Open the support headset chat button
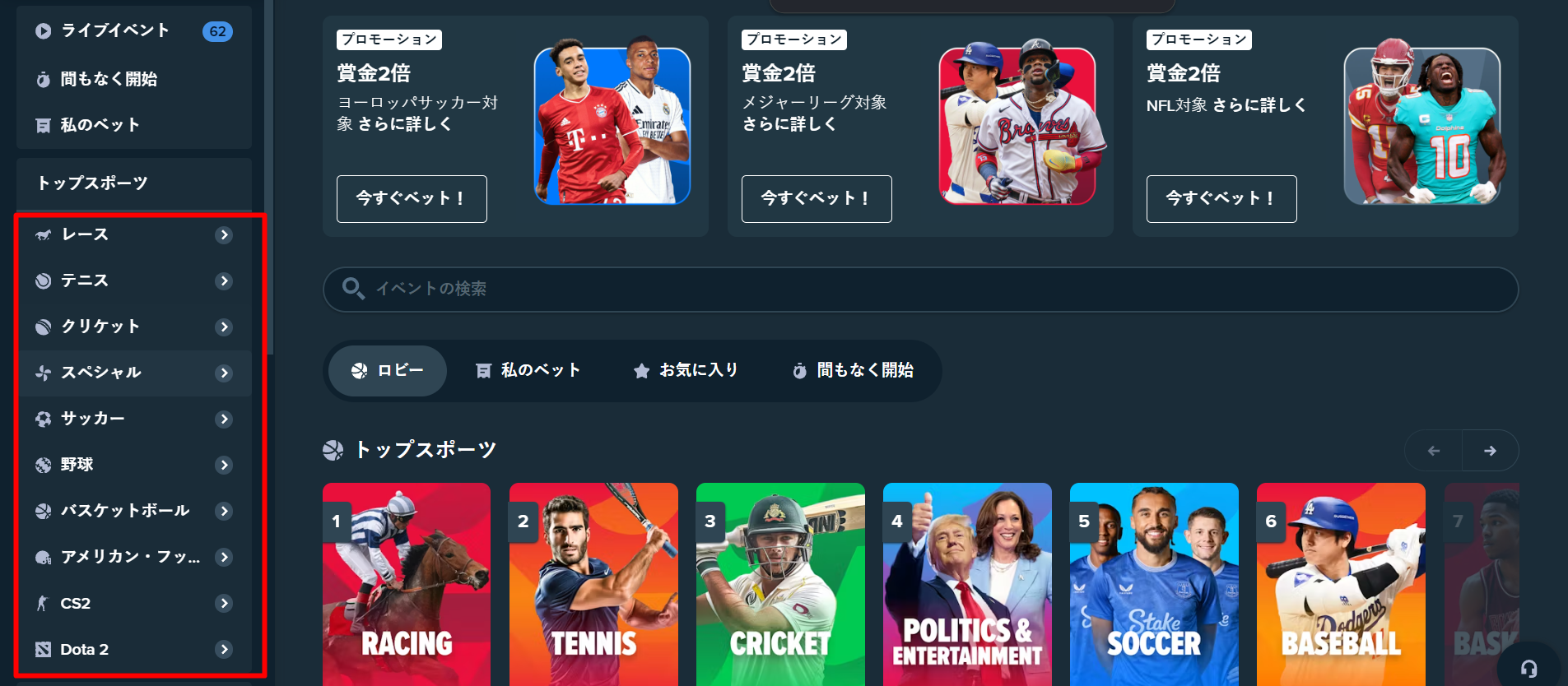This screenshot has height=686, width=1568. [1528, 669]
